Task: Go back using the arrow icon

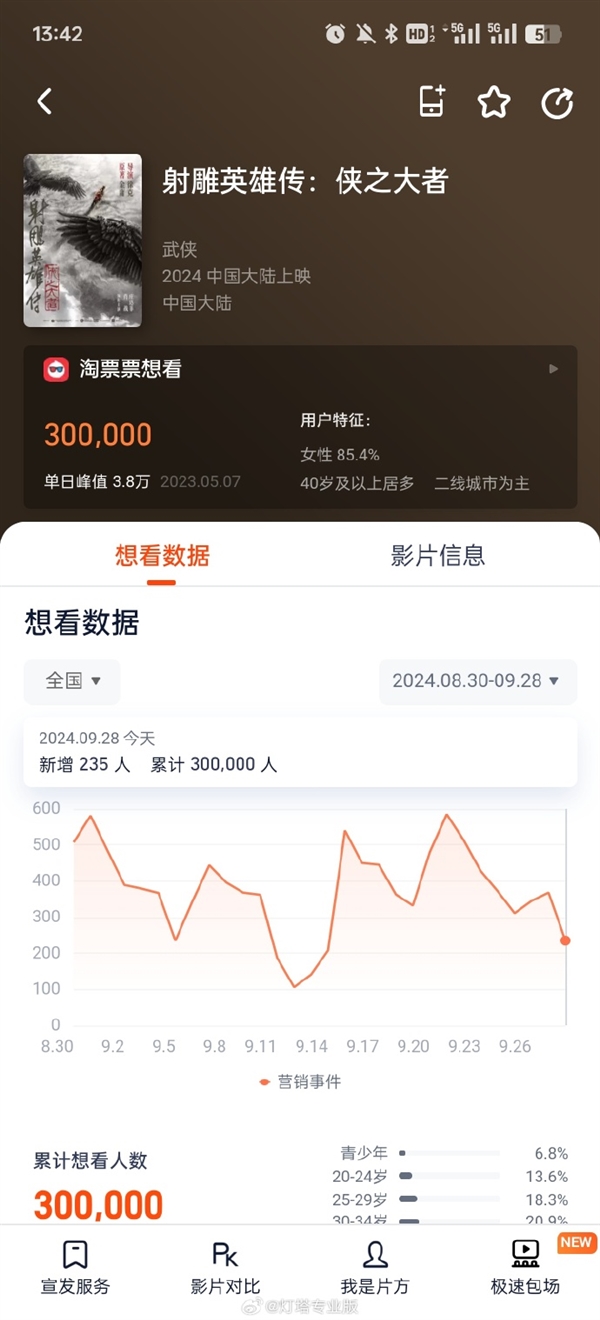Action: [x=44, y=101]
